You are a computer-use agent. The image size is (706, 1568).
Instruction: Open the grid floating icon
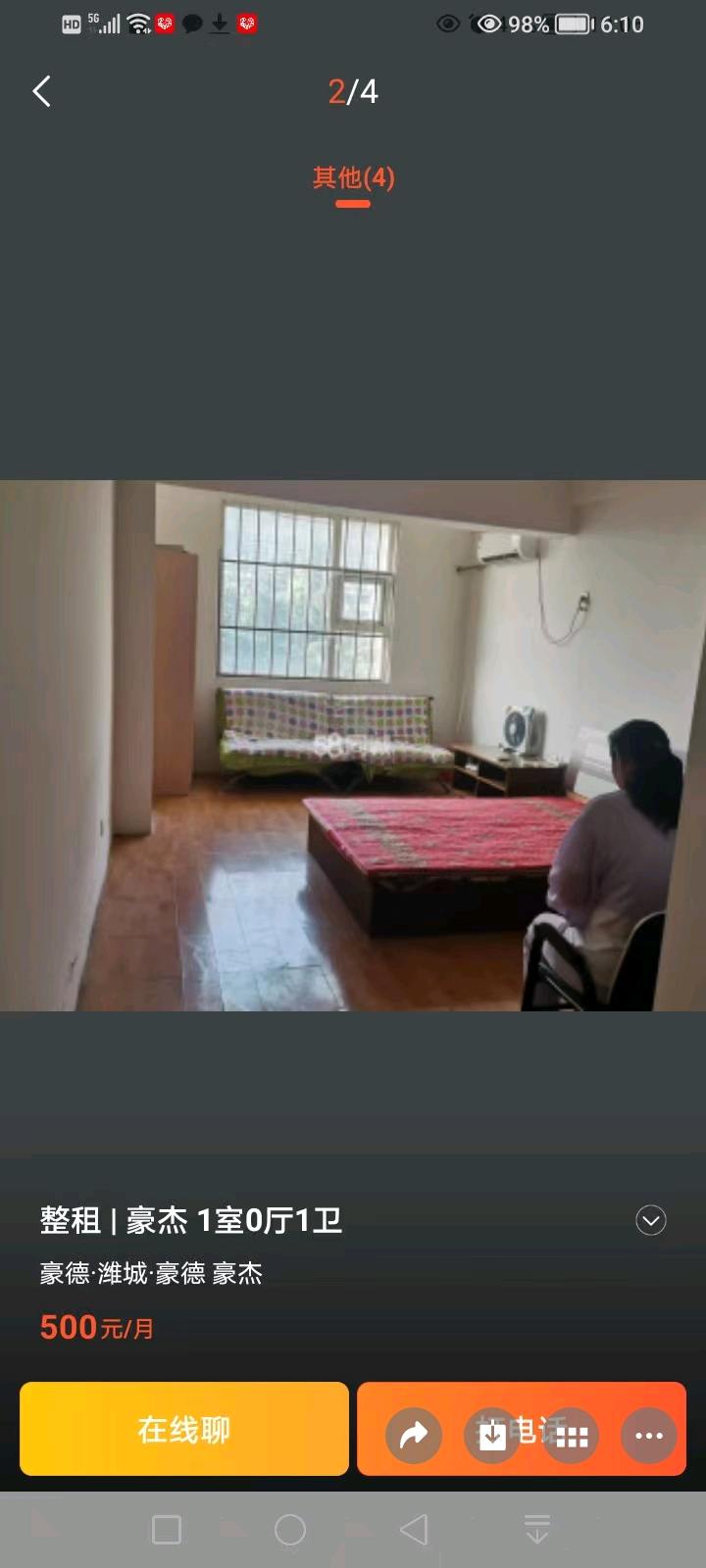pos(572,1436)
